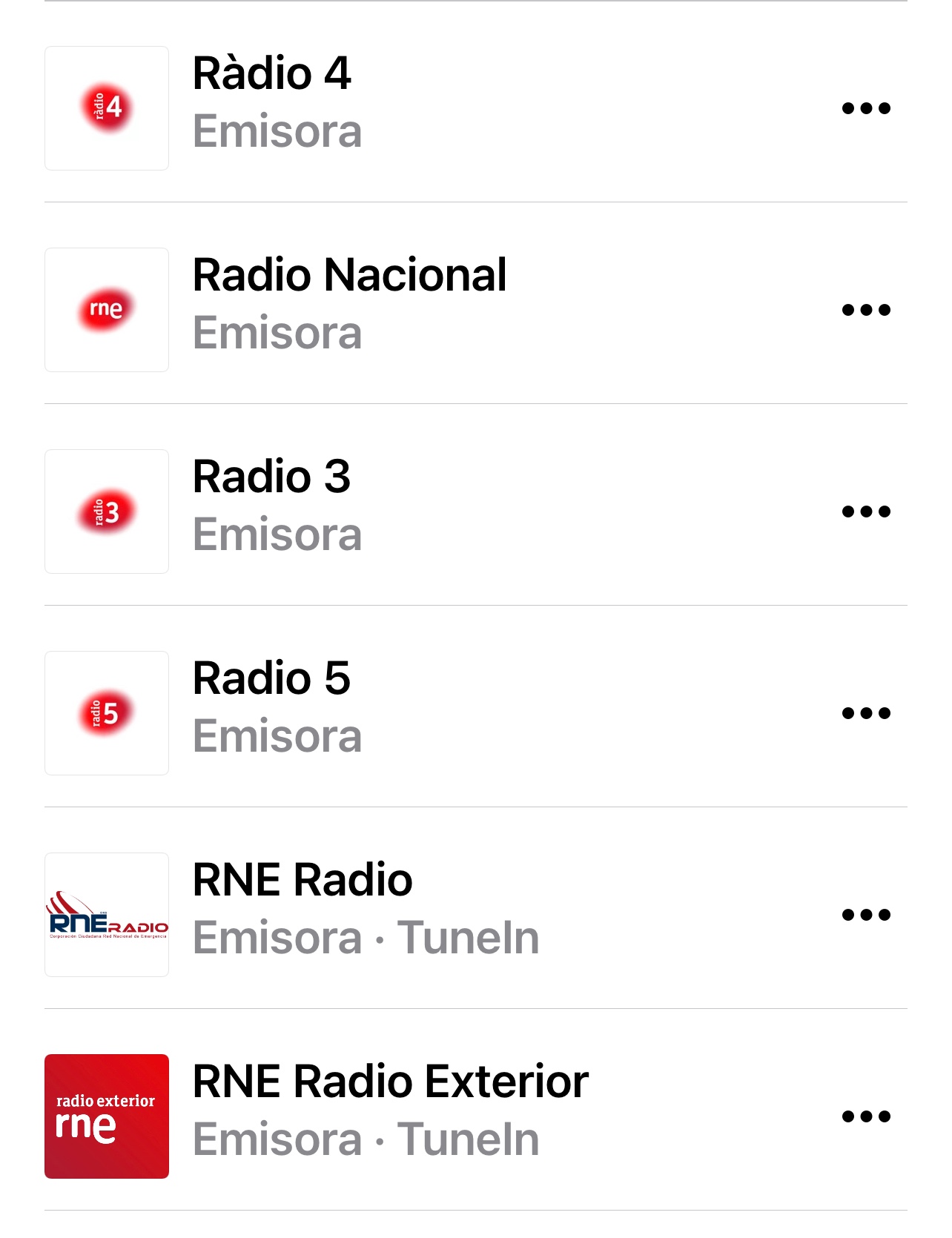Tune in to Radio 5

271,679
